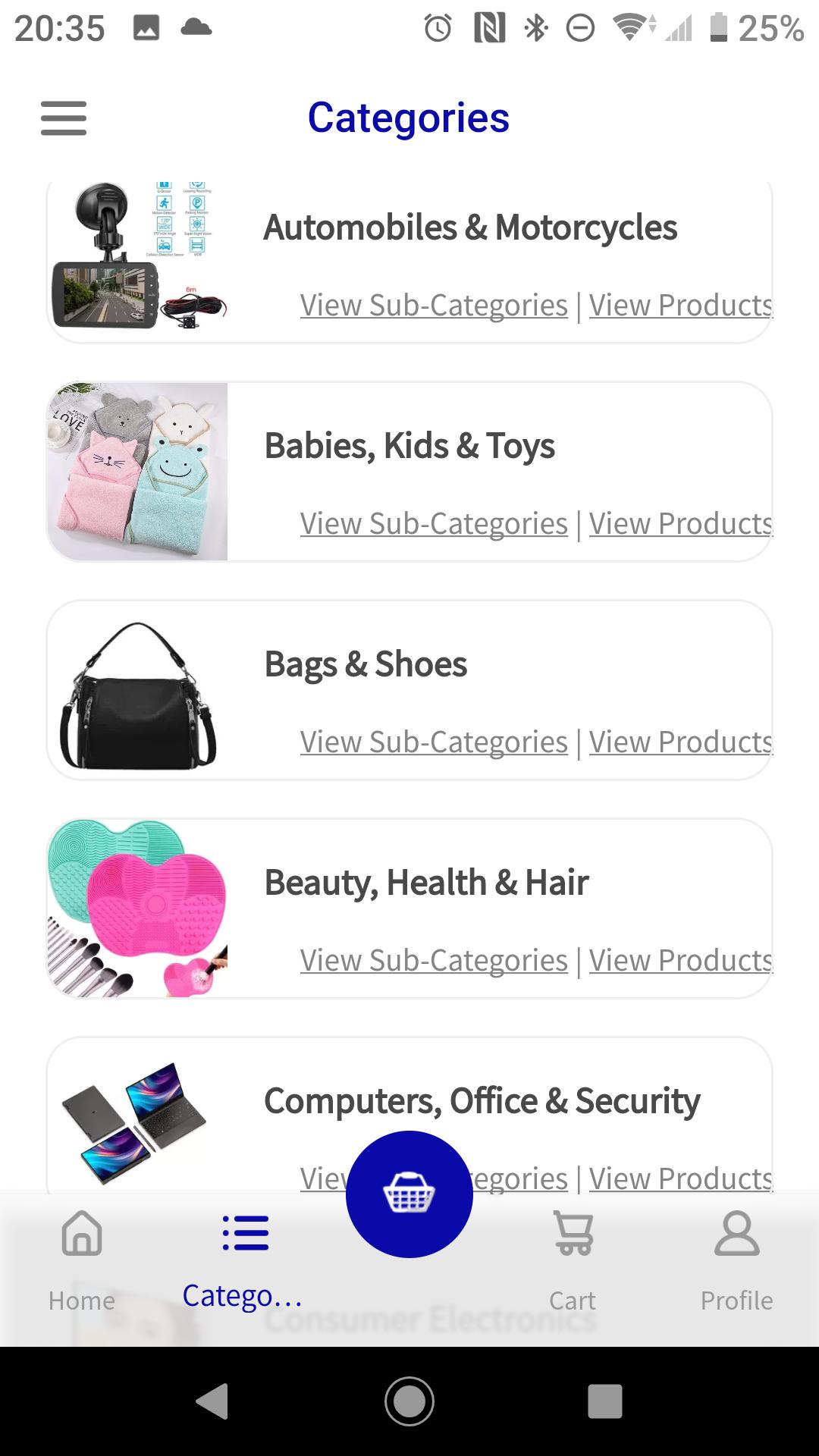Tap the blue shopping basket floating button
819x1456 pixels.
[409, 1194]
